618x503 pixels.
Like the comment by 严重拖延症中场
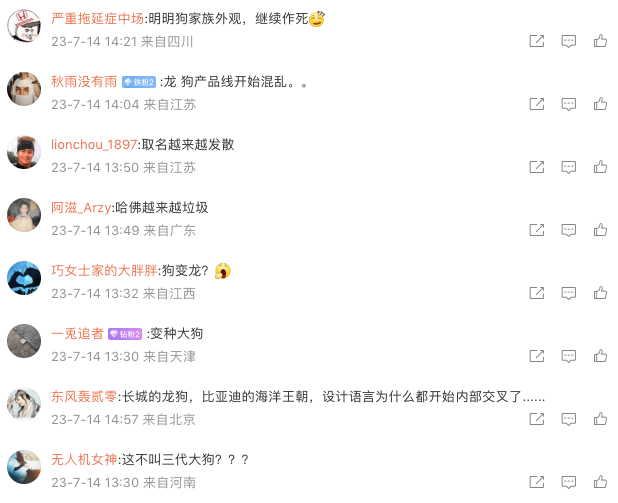pos(600,41)
